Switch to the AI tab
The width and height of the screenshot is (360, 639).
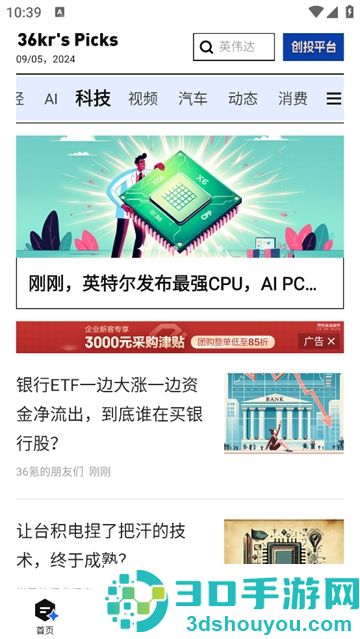coord(51,99)
